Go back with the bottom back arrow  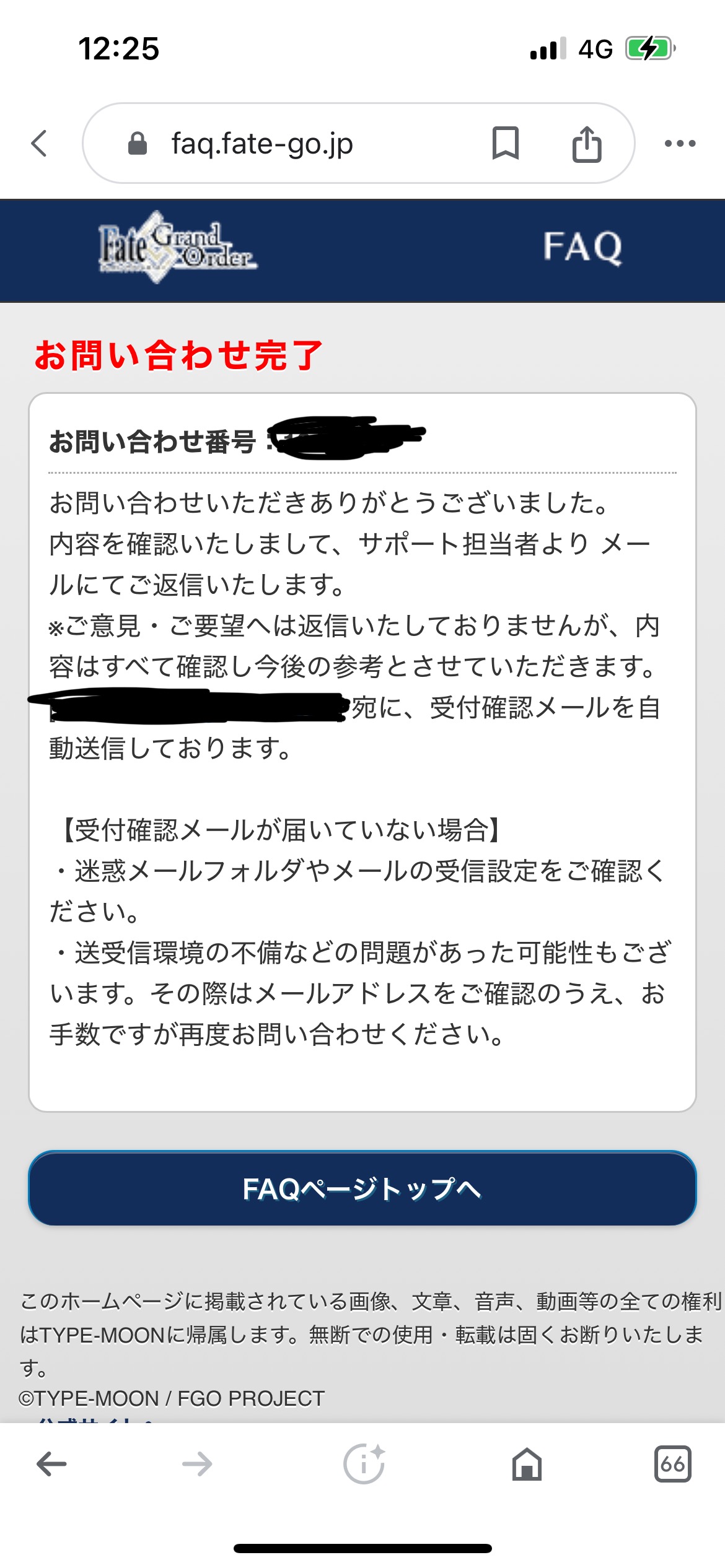(51, 1464)
